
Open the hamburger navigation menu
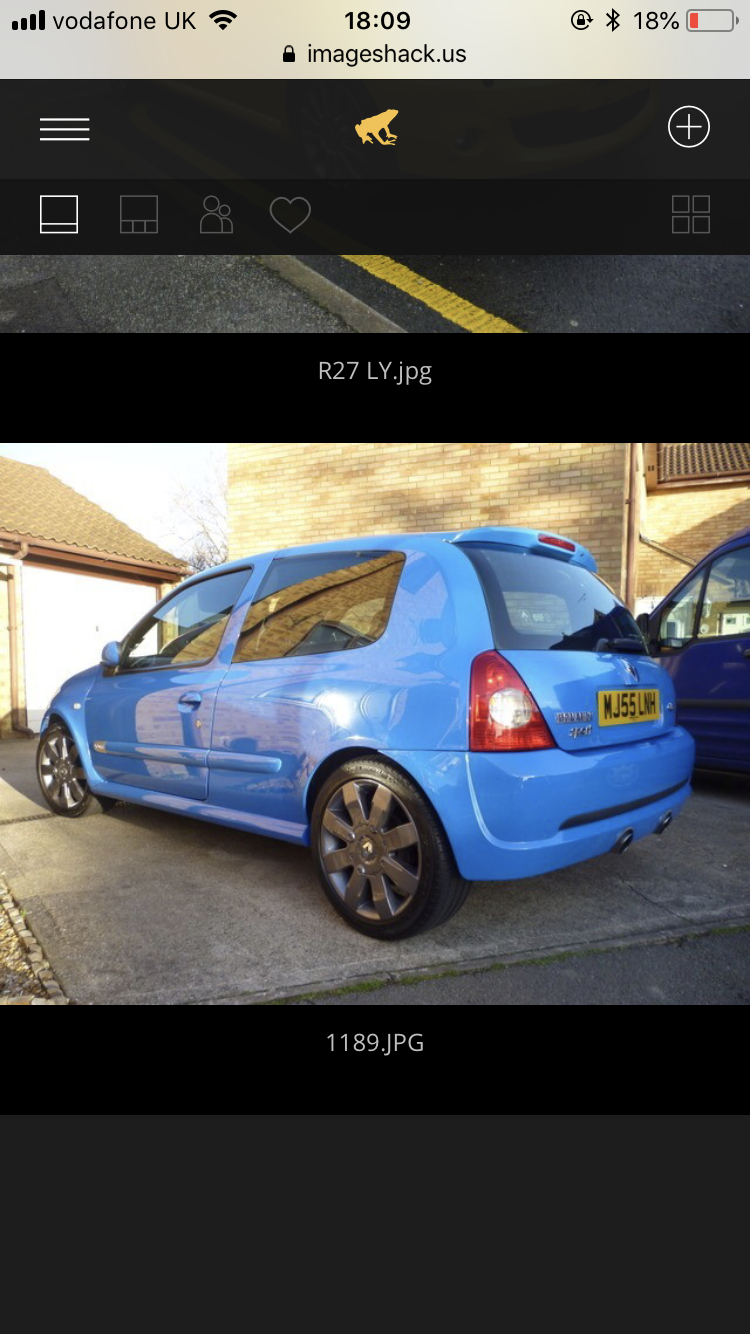pos(65,129)
